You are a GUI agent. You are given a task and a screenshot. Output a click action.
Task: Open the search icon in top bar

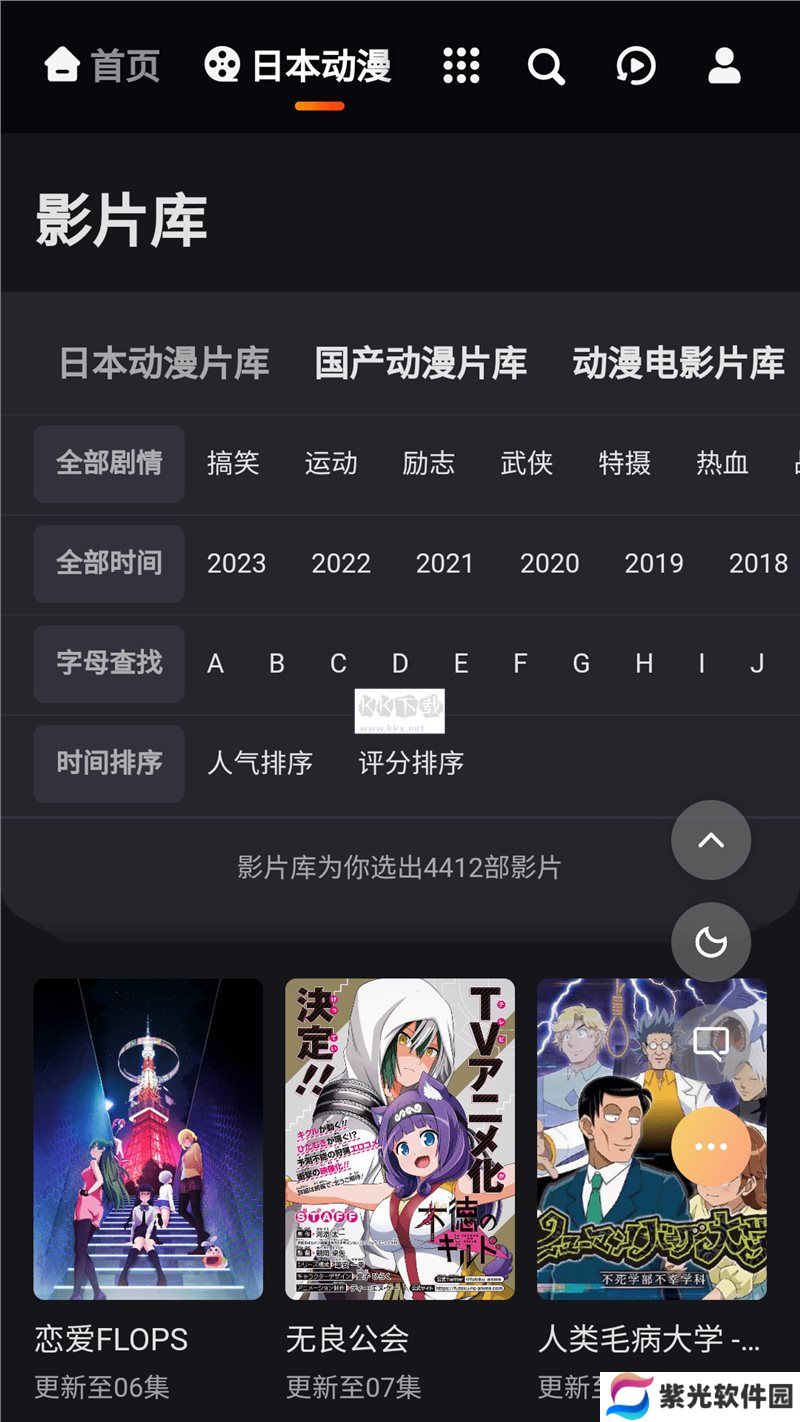coord(546,66)
